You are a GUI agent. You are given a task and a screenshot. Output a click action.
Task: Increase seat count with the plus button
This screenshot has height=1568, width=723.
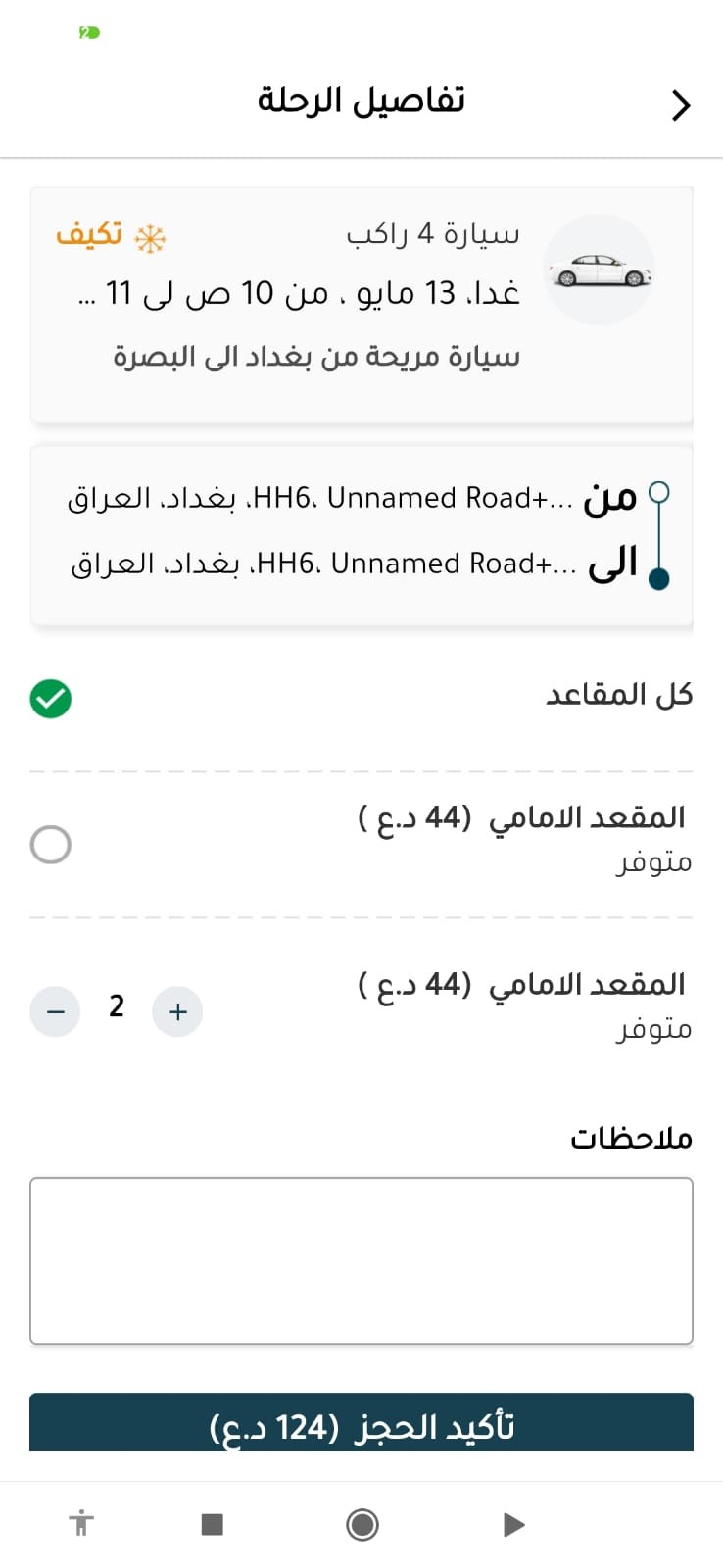tap(177, 1011)
